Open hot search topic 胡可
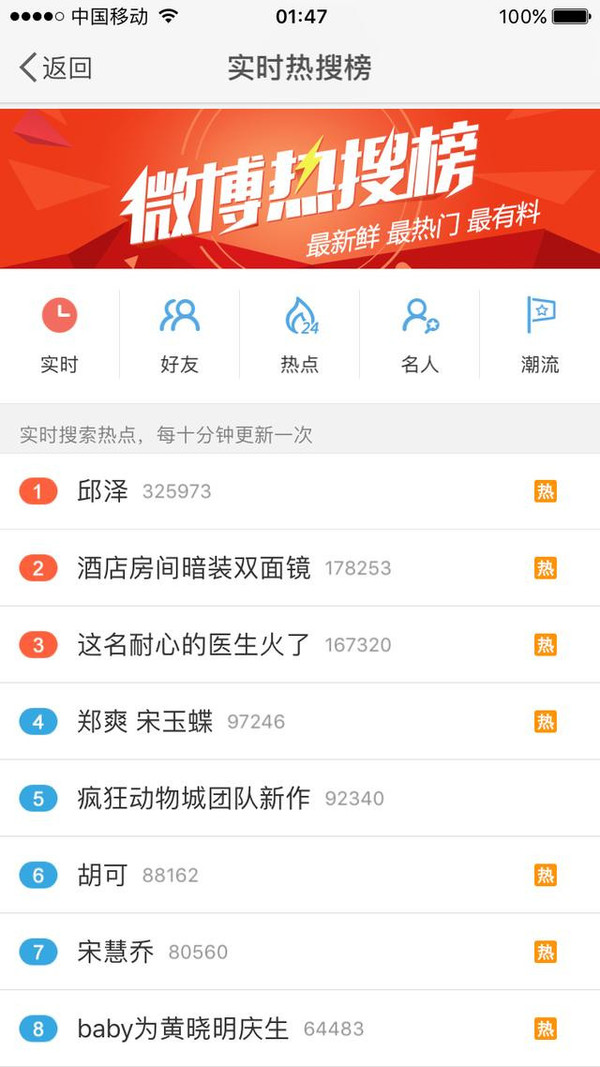The image size is (600, 1067). coord(103,875)
